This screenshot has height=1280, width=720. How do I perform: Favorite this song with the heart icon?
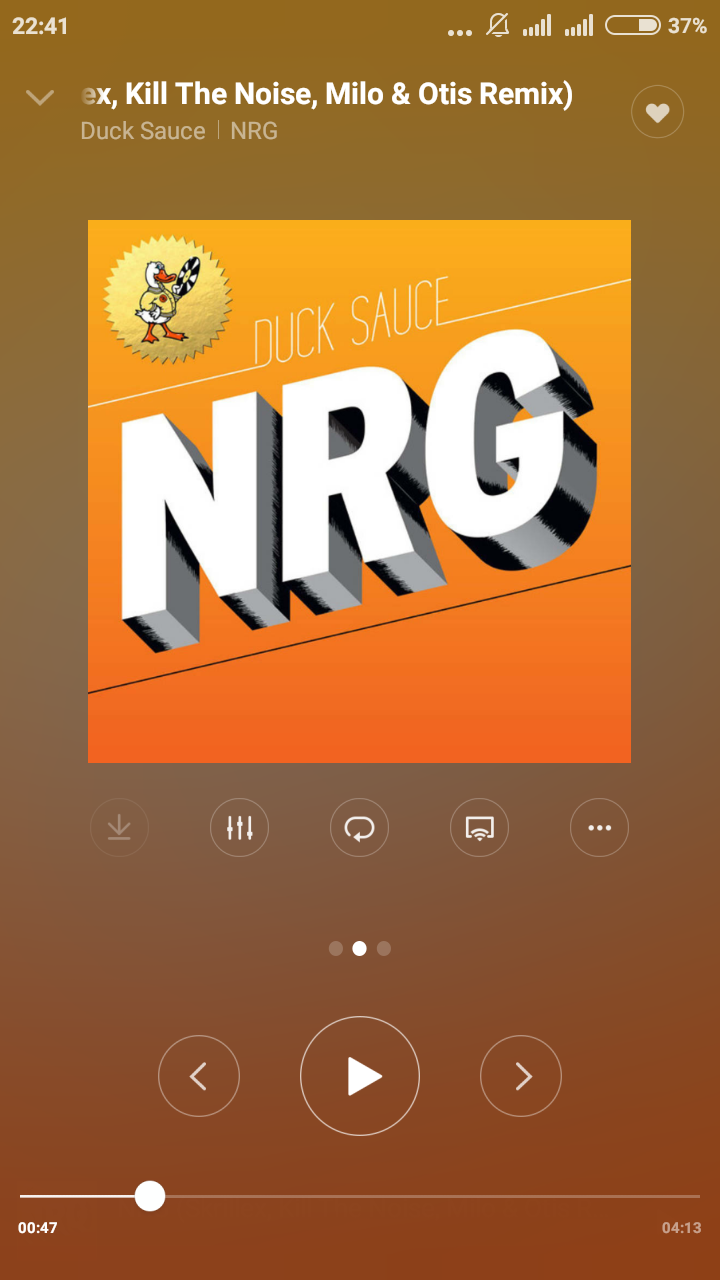657,113
